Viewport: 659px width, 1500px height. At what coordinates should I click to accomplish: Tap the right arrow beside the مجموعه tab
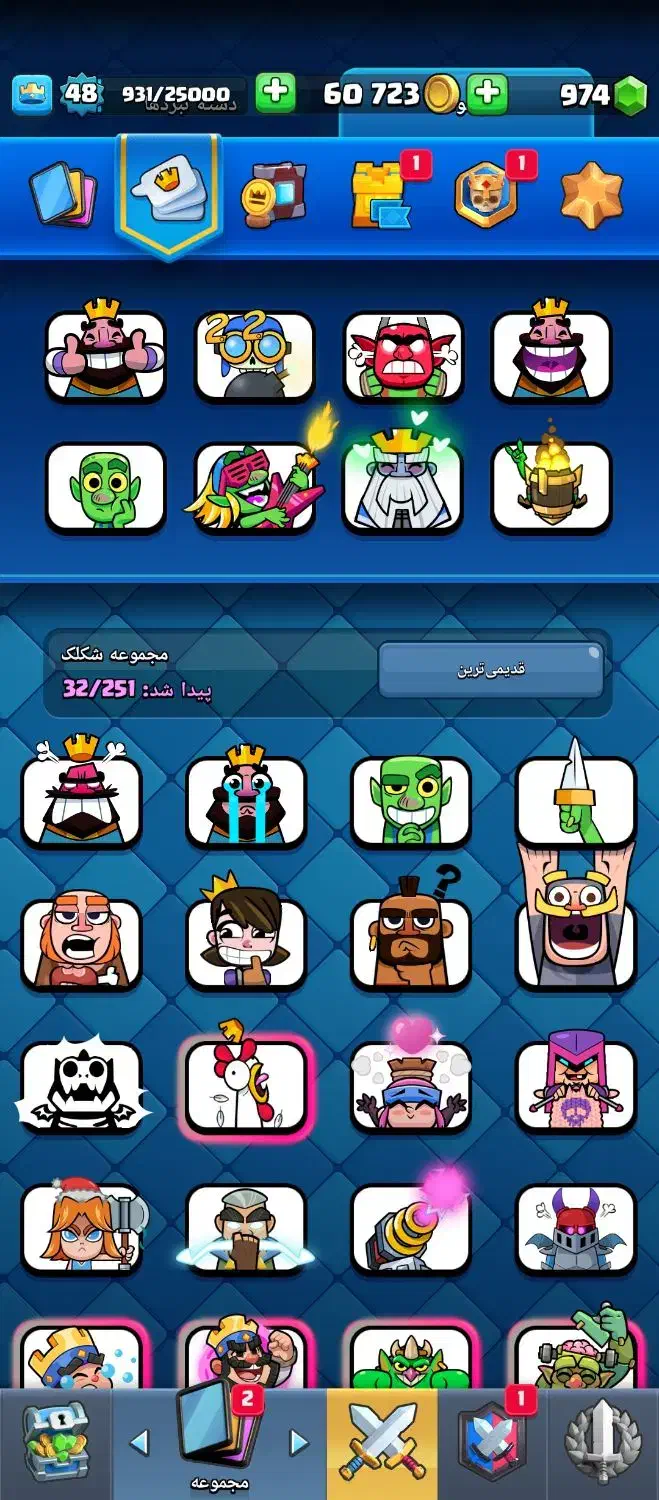[x=298, y=1441]
